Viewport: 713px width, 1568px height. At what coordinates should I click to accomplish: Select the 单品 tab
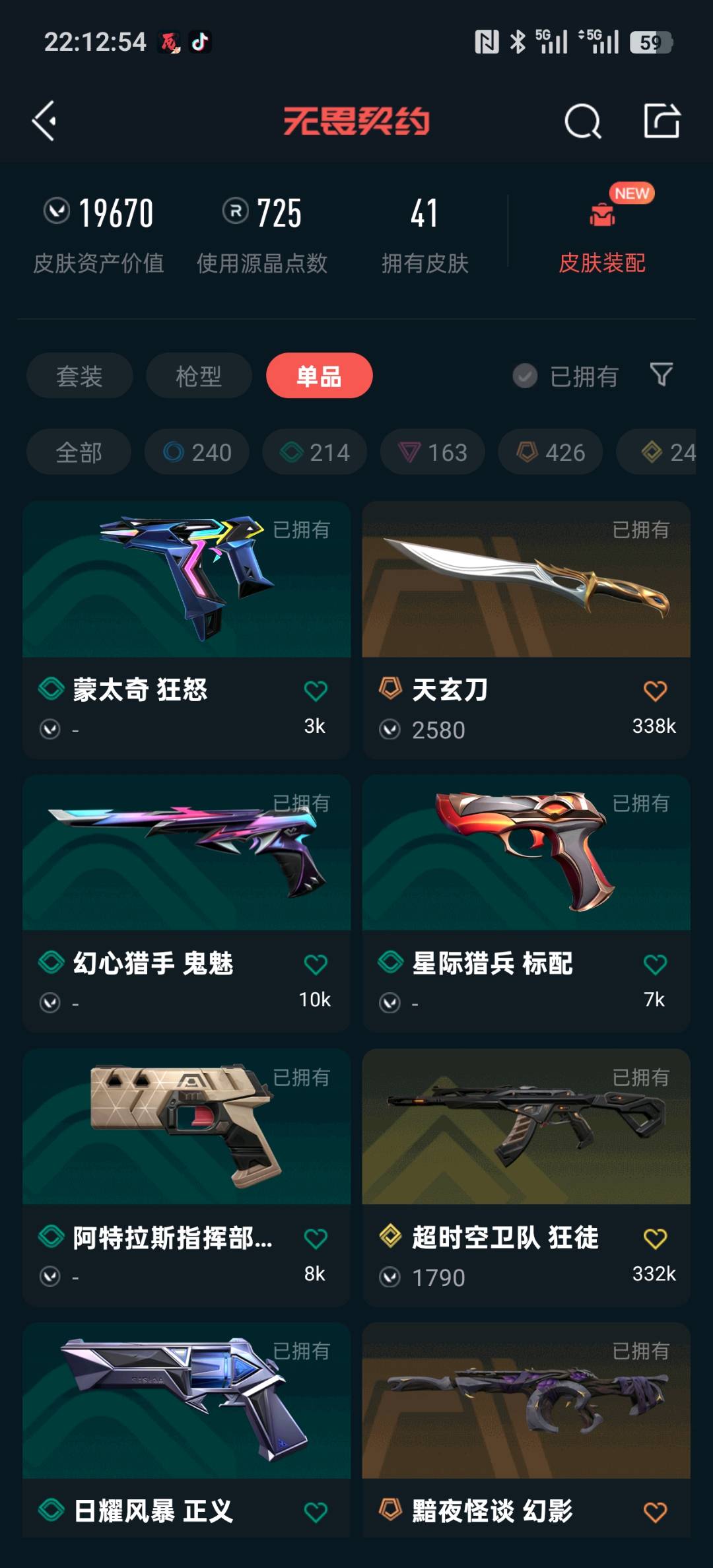point(320,376)
